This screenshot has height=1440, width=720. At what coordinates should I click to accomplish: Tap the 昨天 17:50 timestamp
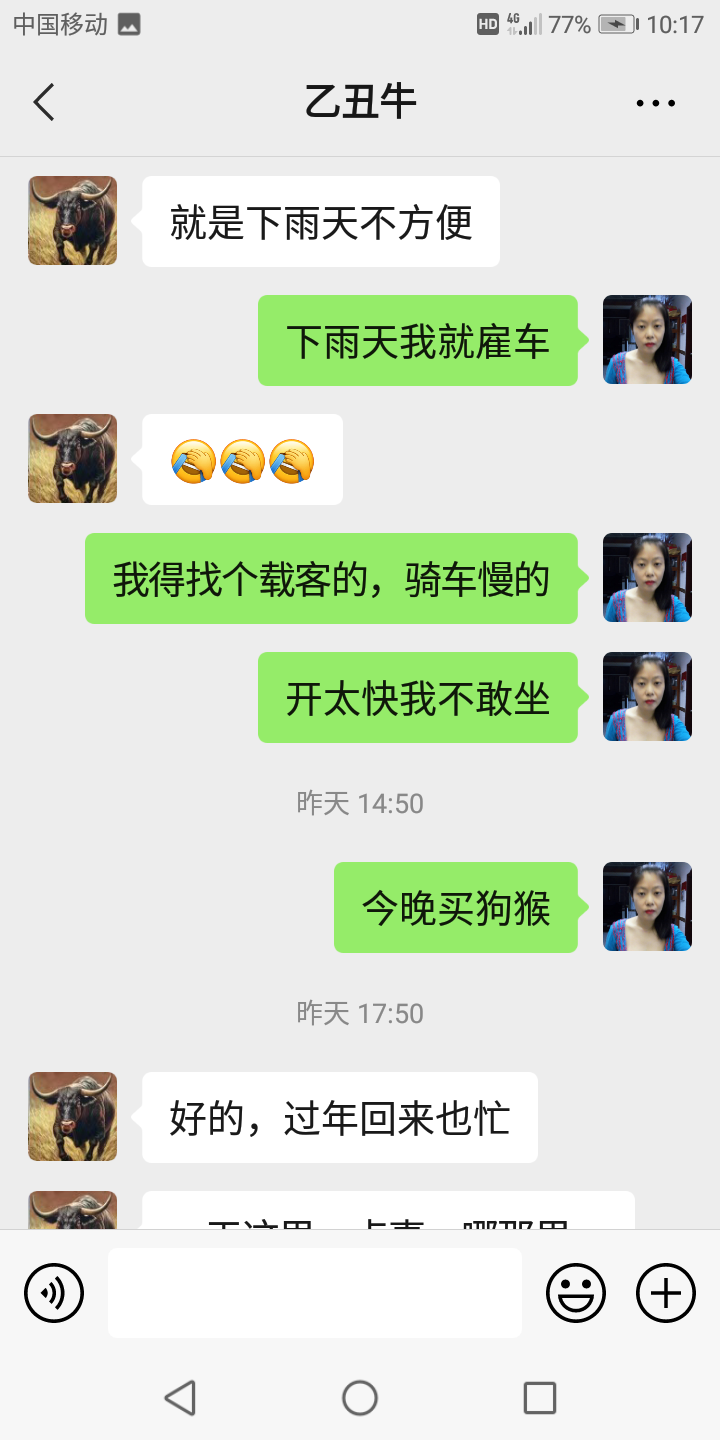pos(360,1013)
